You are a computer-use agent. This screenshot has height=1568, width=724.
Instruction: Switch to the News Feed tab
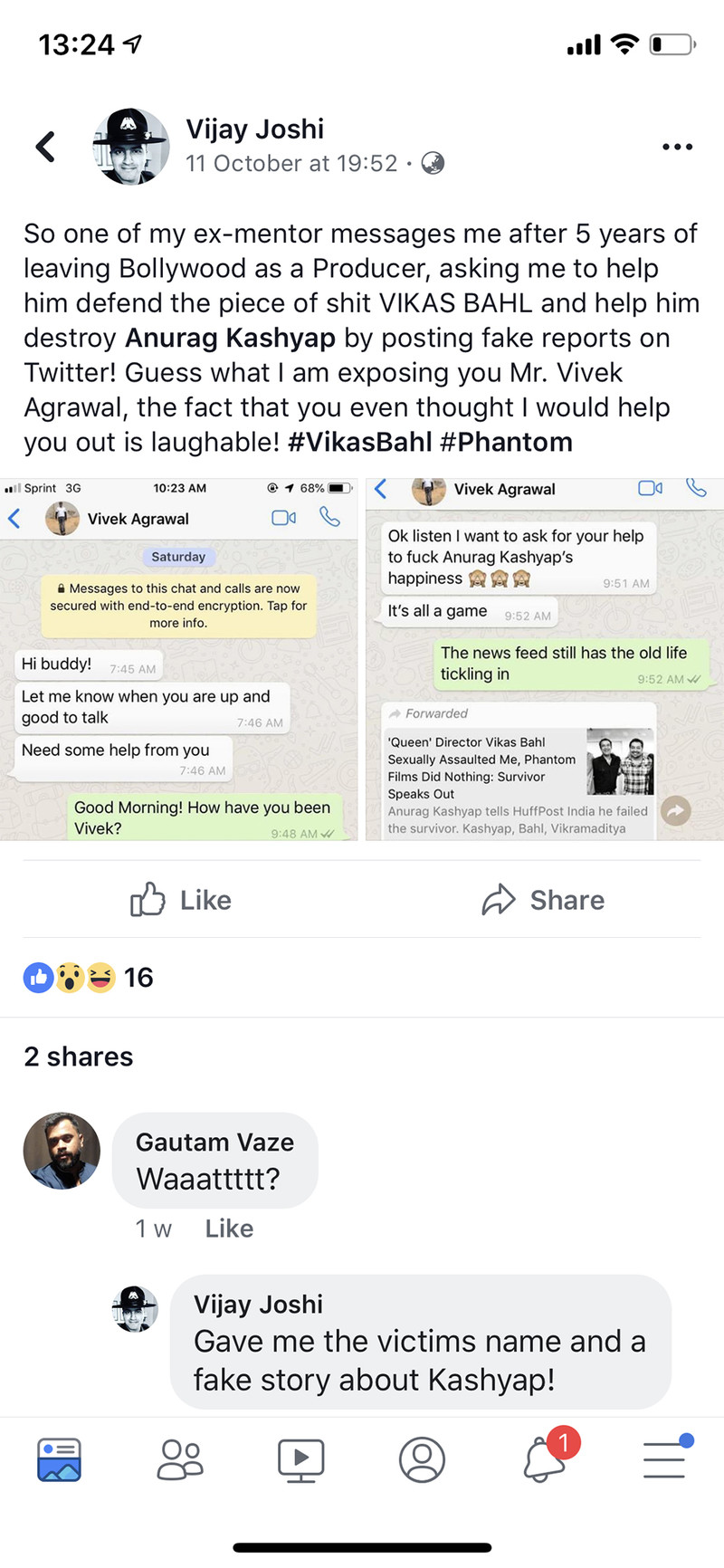pos(60,1459)
